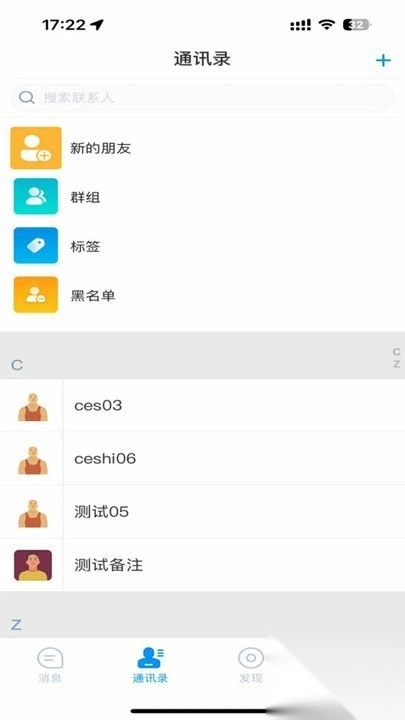Switch to the 消息 messages tab
Image resolution: width=405 pixels, height=720 pixels.
pyautogui.click(x=50, y=665)
